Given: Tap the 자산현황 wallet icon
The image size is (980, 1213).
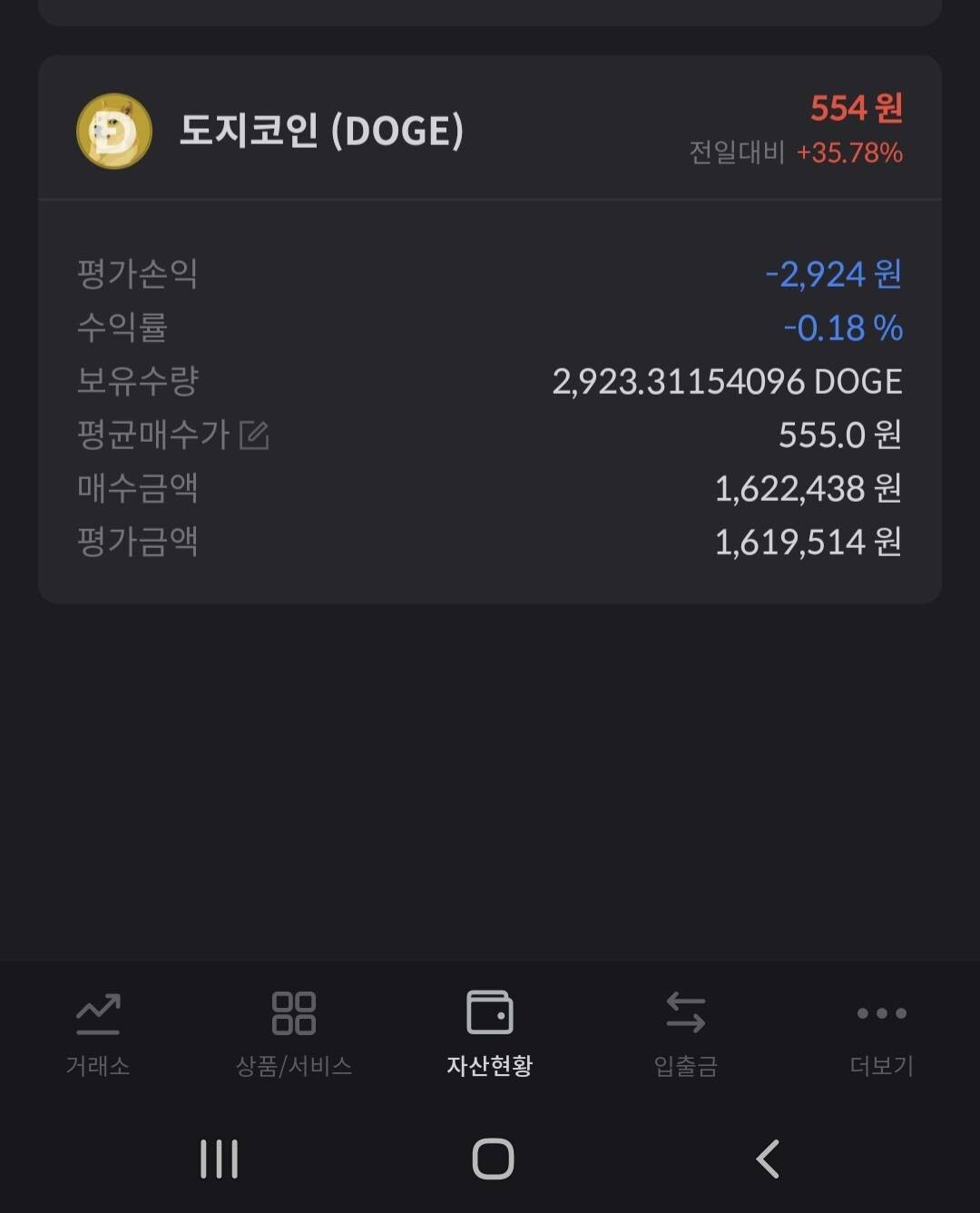Looking at the screenshot, I should (x=489, y=1013).
